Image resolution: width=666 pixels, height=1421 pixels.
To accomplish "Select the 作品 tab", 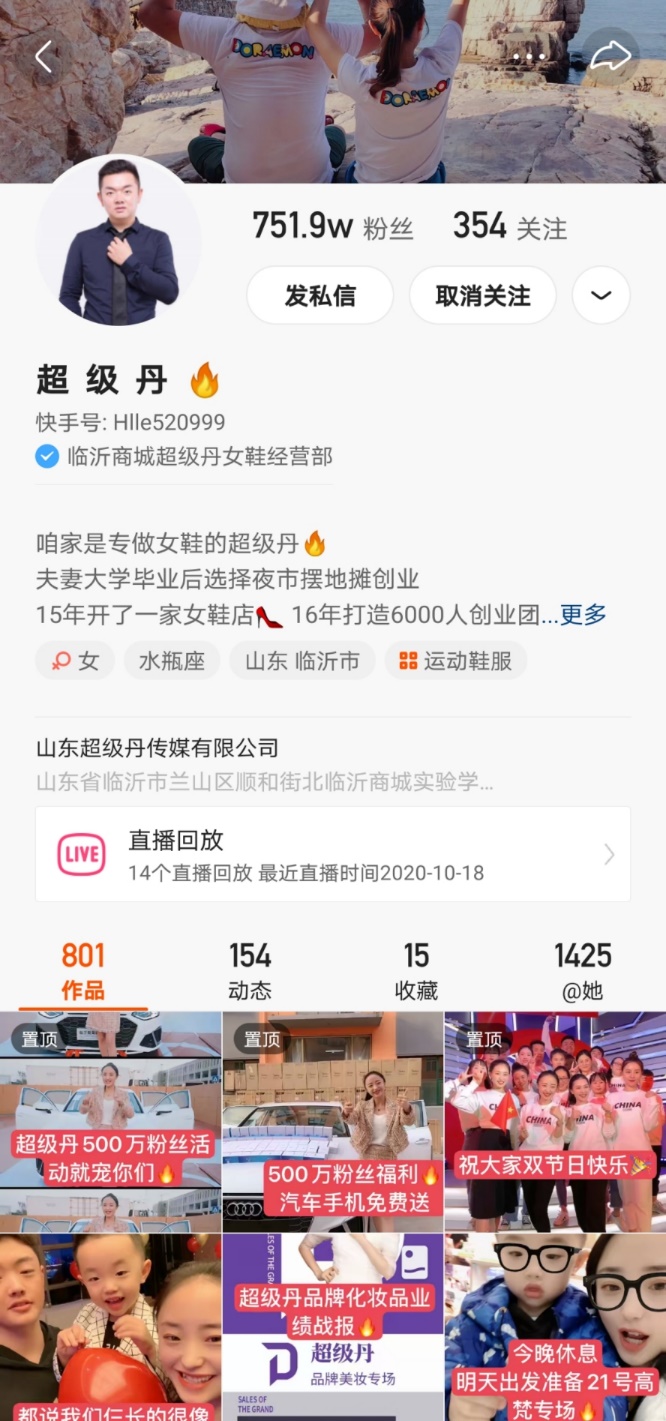I will pyautogui.click(x=83, y=971).
